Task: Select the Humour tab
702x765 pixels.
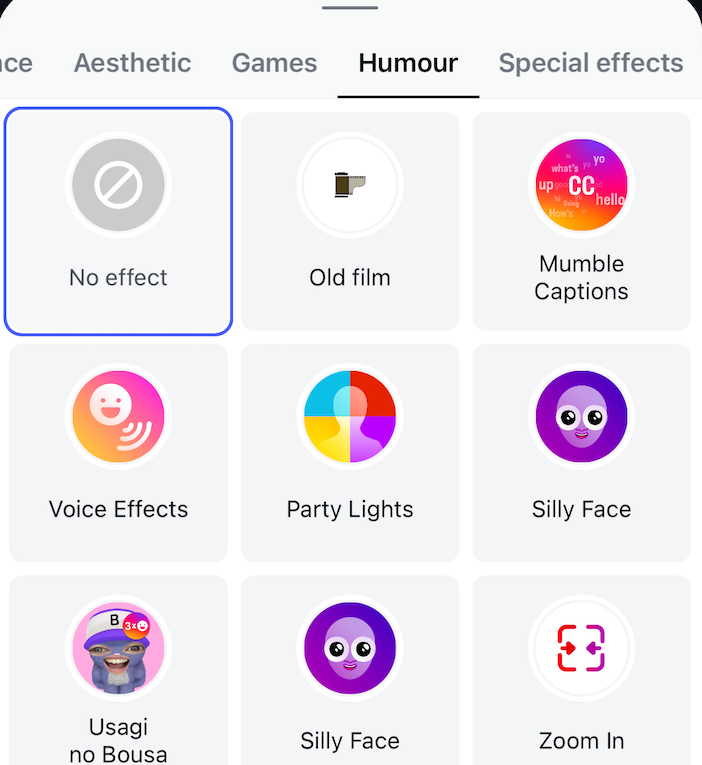Action: (x=408, y=63)
